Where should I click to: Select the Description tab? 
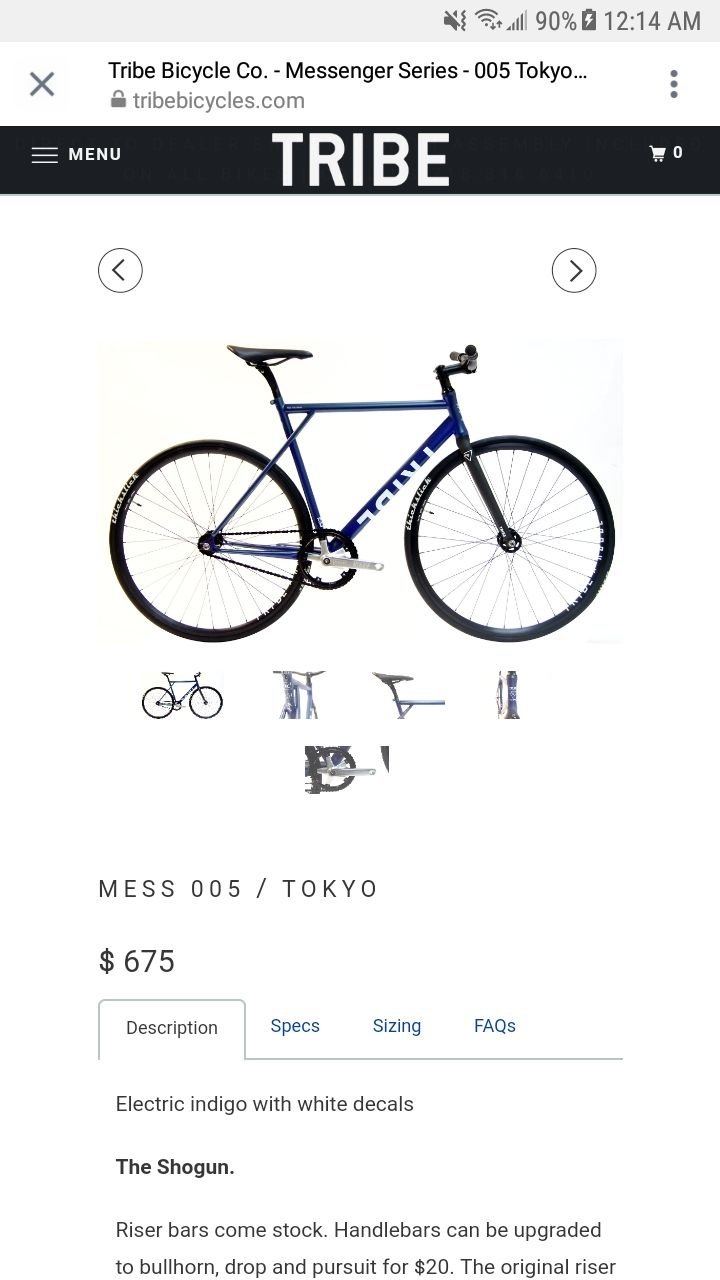[172, 1028]
